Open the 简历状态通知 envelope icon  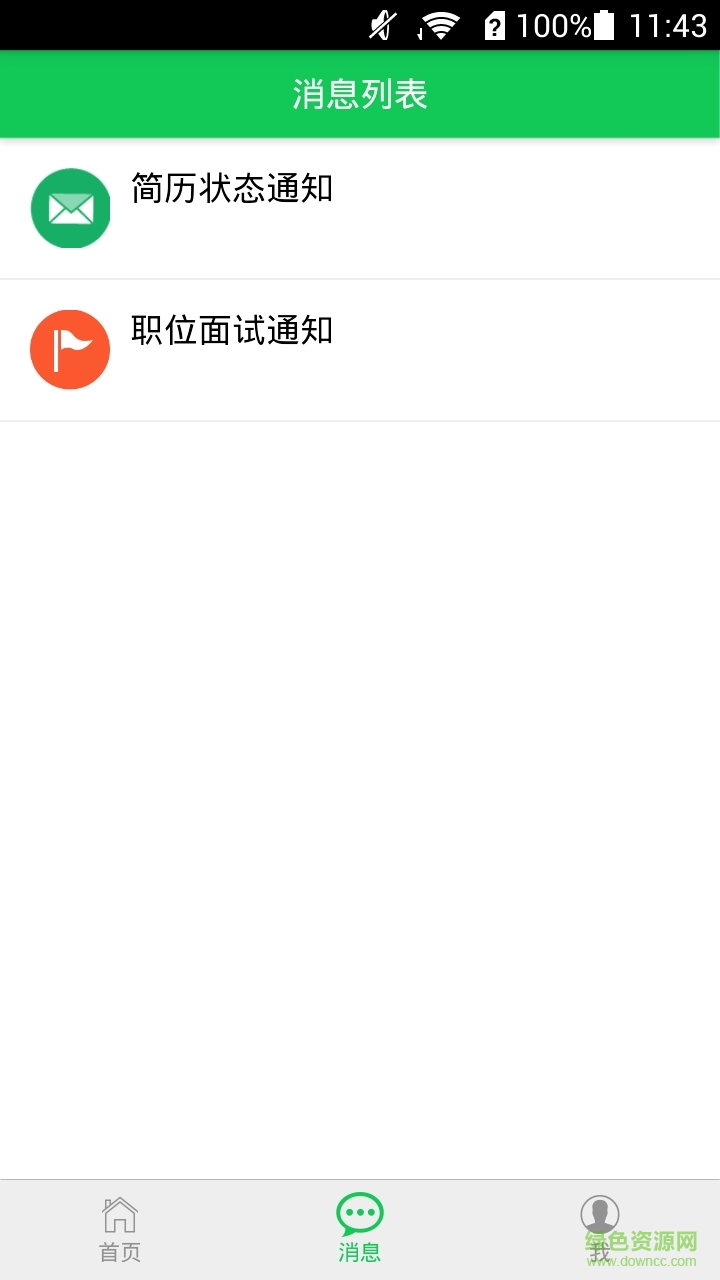pos(70,208)
